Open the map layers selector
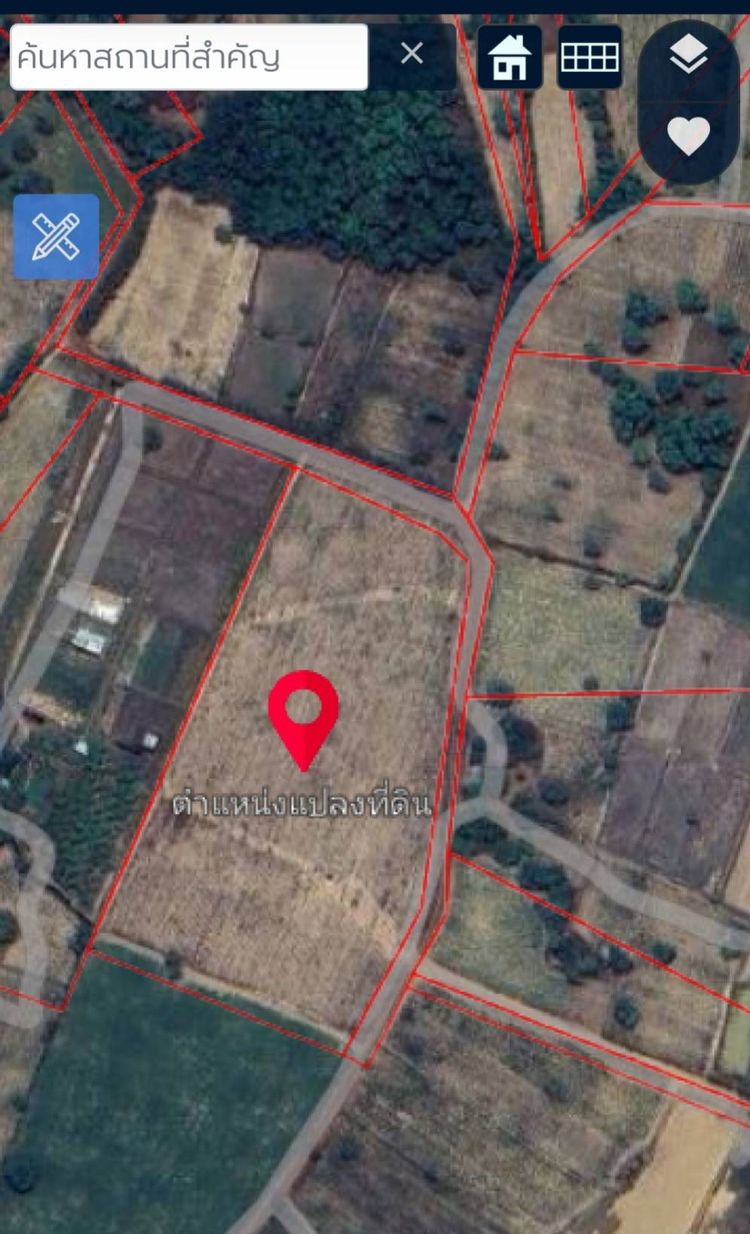750x1234 pixels. click(688, 57)
